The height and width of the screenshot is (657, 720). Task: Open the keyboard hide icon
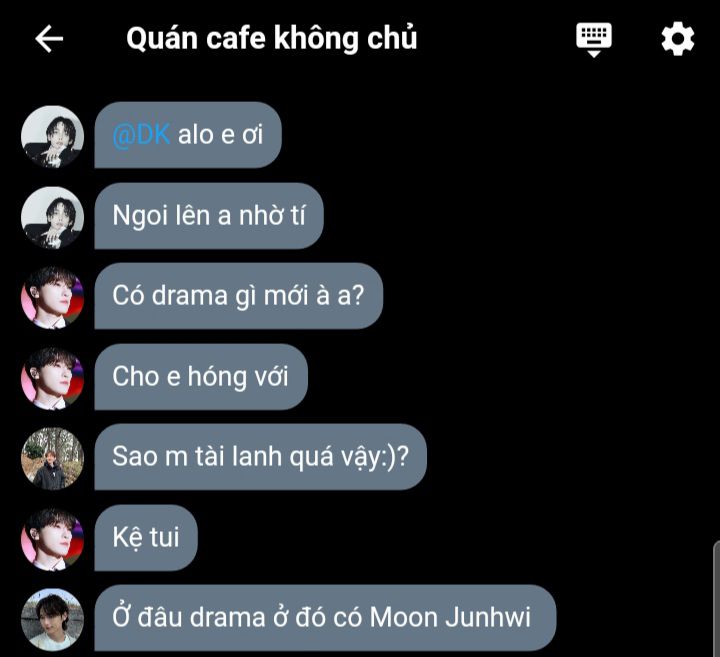click(594, 39)
